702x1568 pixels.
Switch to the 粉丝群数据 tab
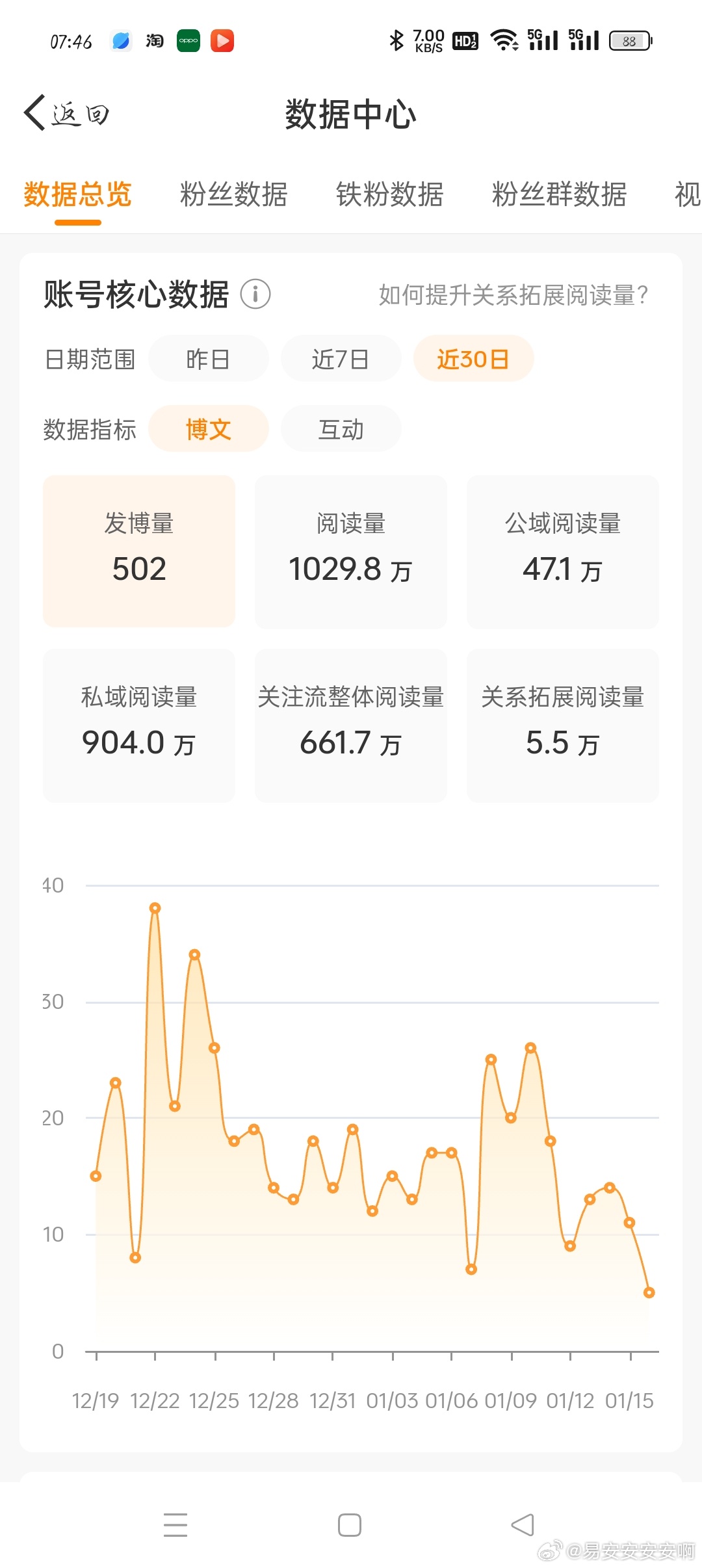559,194
